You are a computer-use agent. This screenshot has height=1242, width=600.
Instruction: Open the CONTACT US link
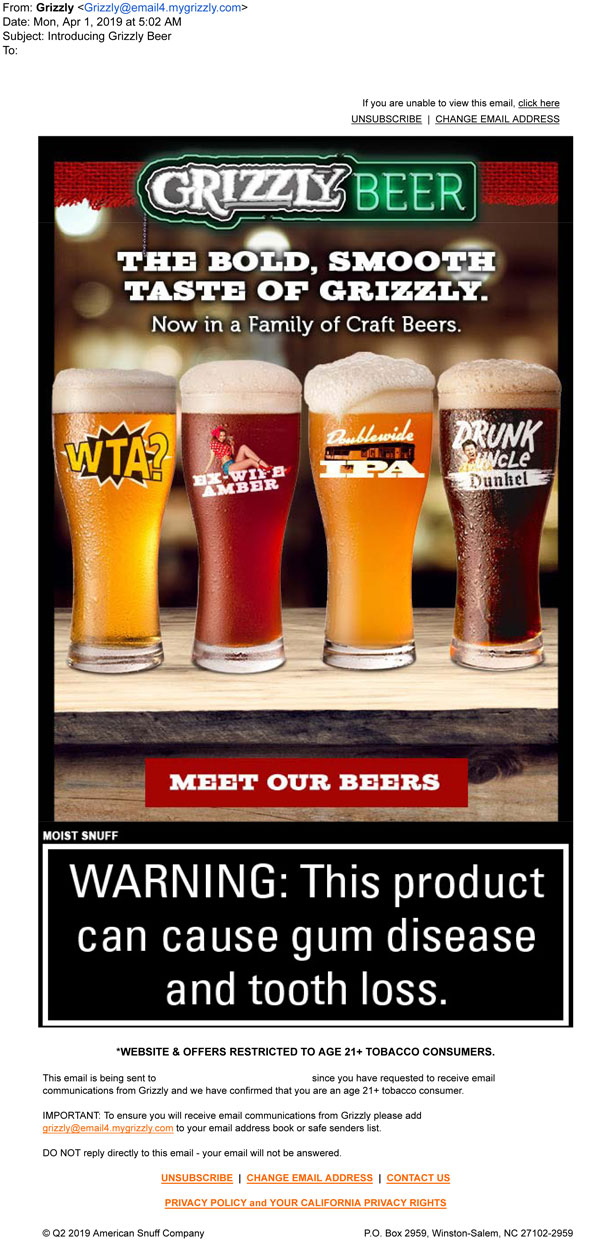coord(418,1178)
